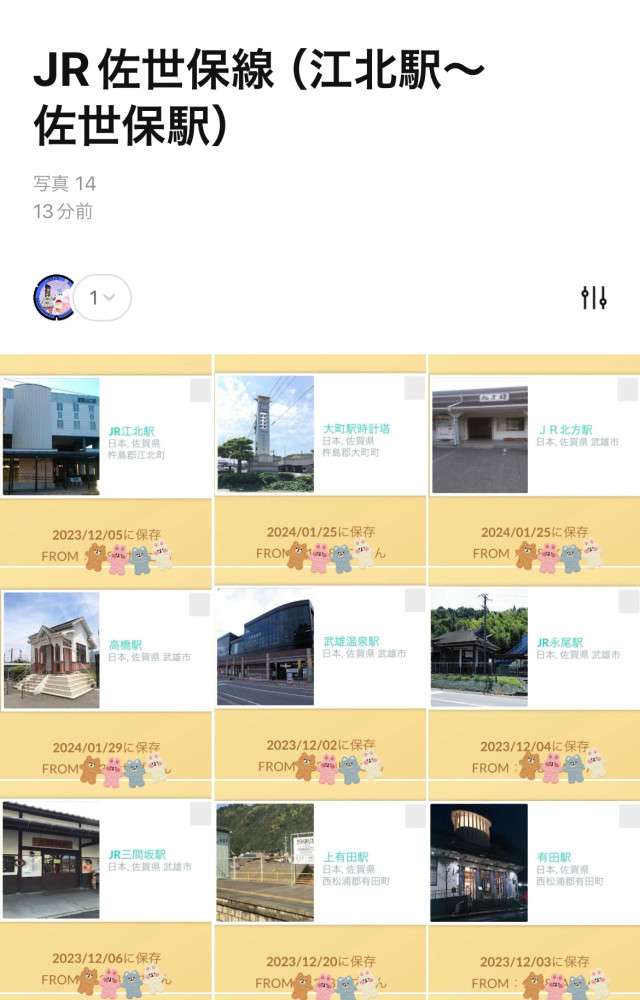Expand the member count dropdown
The height and width of the screenshot is (1000, 640).
(102, 297)
